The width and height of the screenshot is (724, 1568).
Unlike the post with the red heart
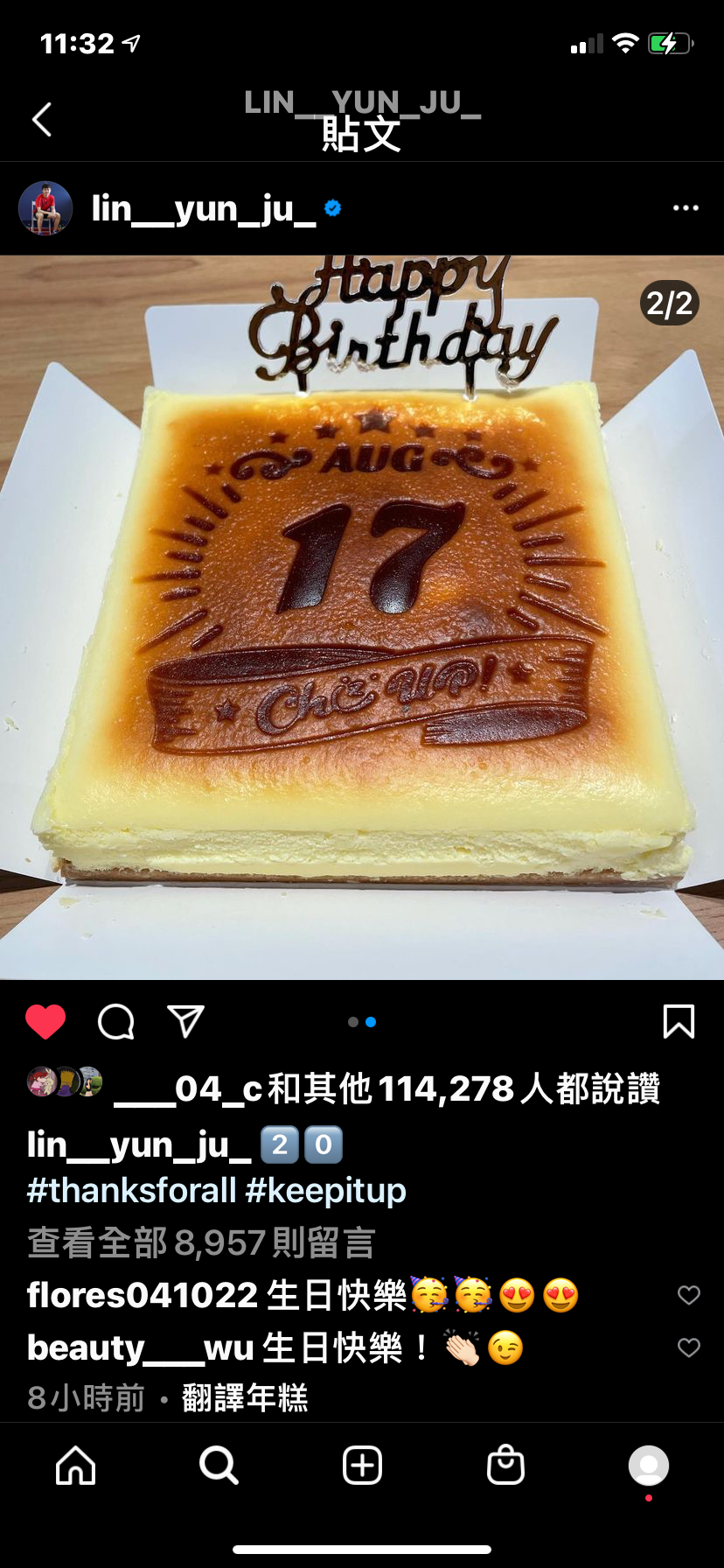click(x=45, y=1021)
